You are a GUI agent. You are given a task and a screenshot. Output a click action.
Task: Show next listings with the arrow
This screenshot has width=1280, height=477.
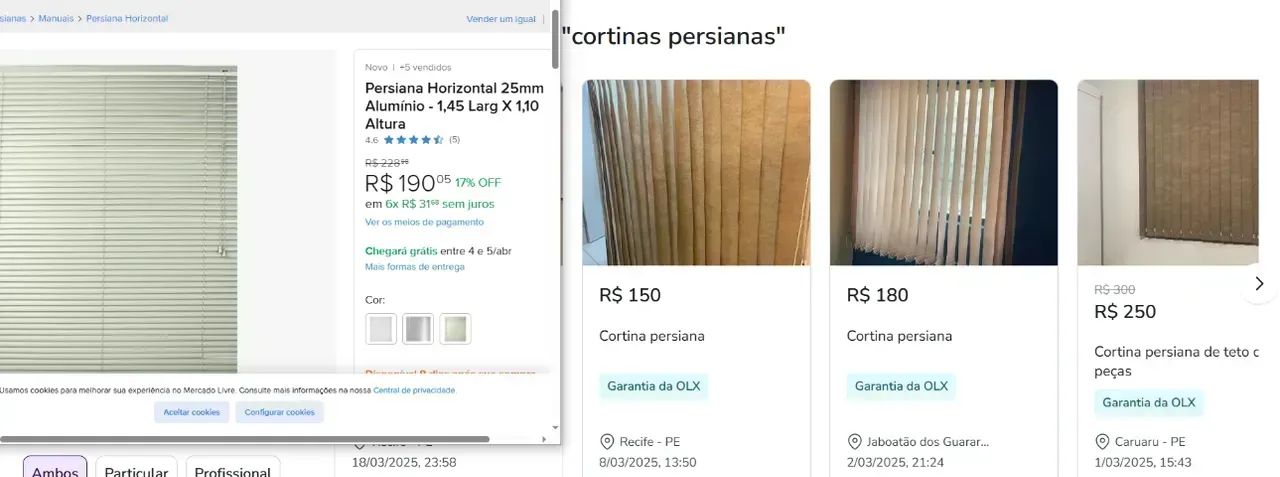coord(1259,284)
